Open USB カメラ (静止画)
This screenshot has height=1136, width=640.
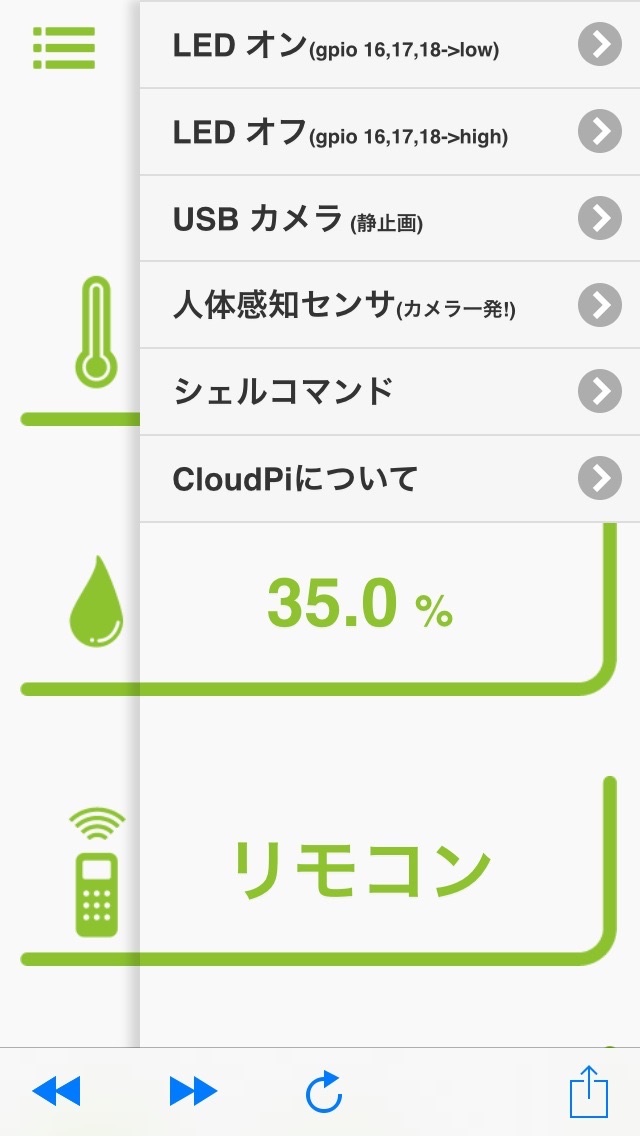390,218
